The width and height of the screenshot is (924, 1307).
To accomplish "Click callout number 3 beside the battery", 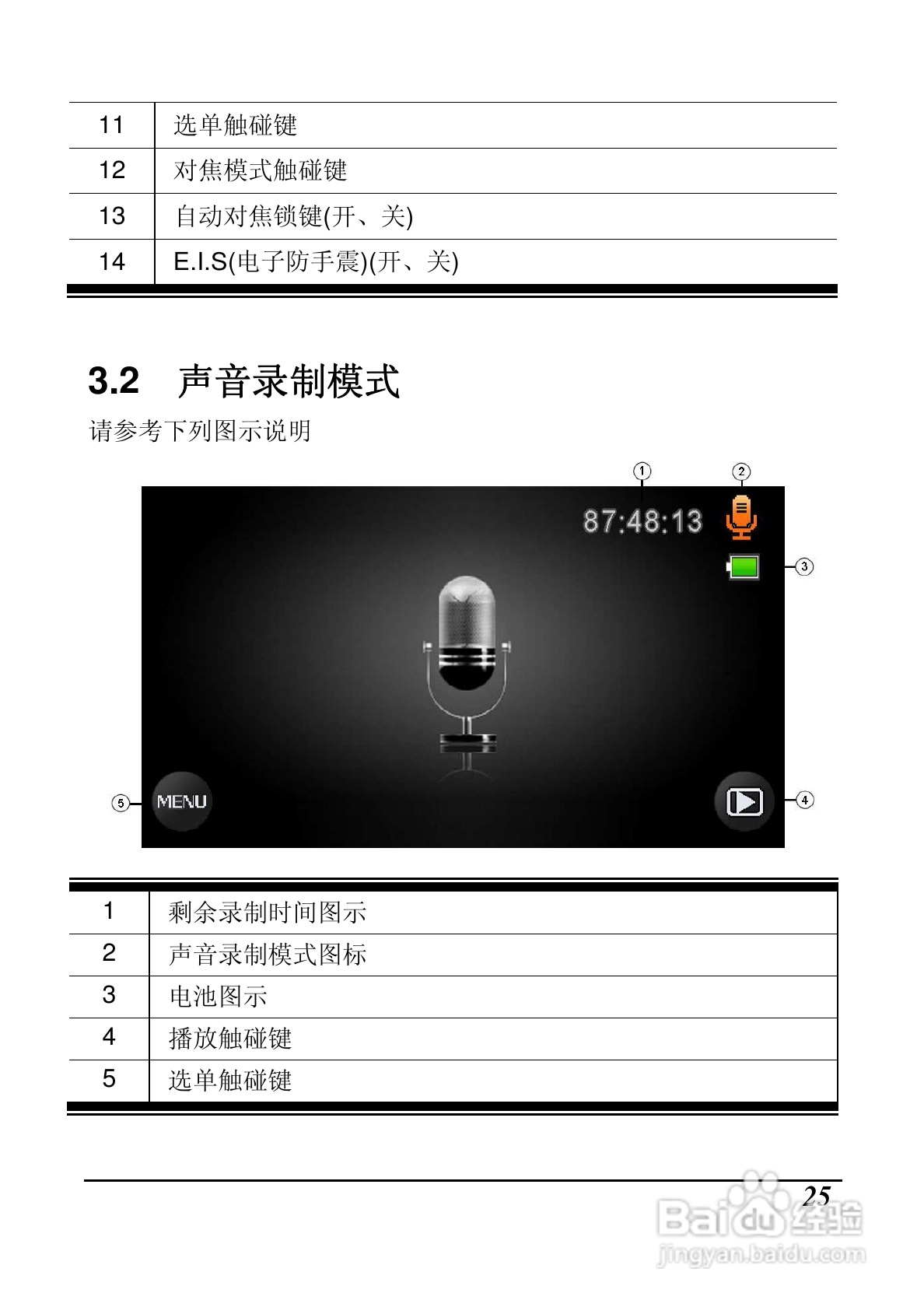I will click(x=805, y=568).
